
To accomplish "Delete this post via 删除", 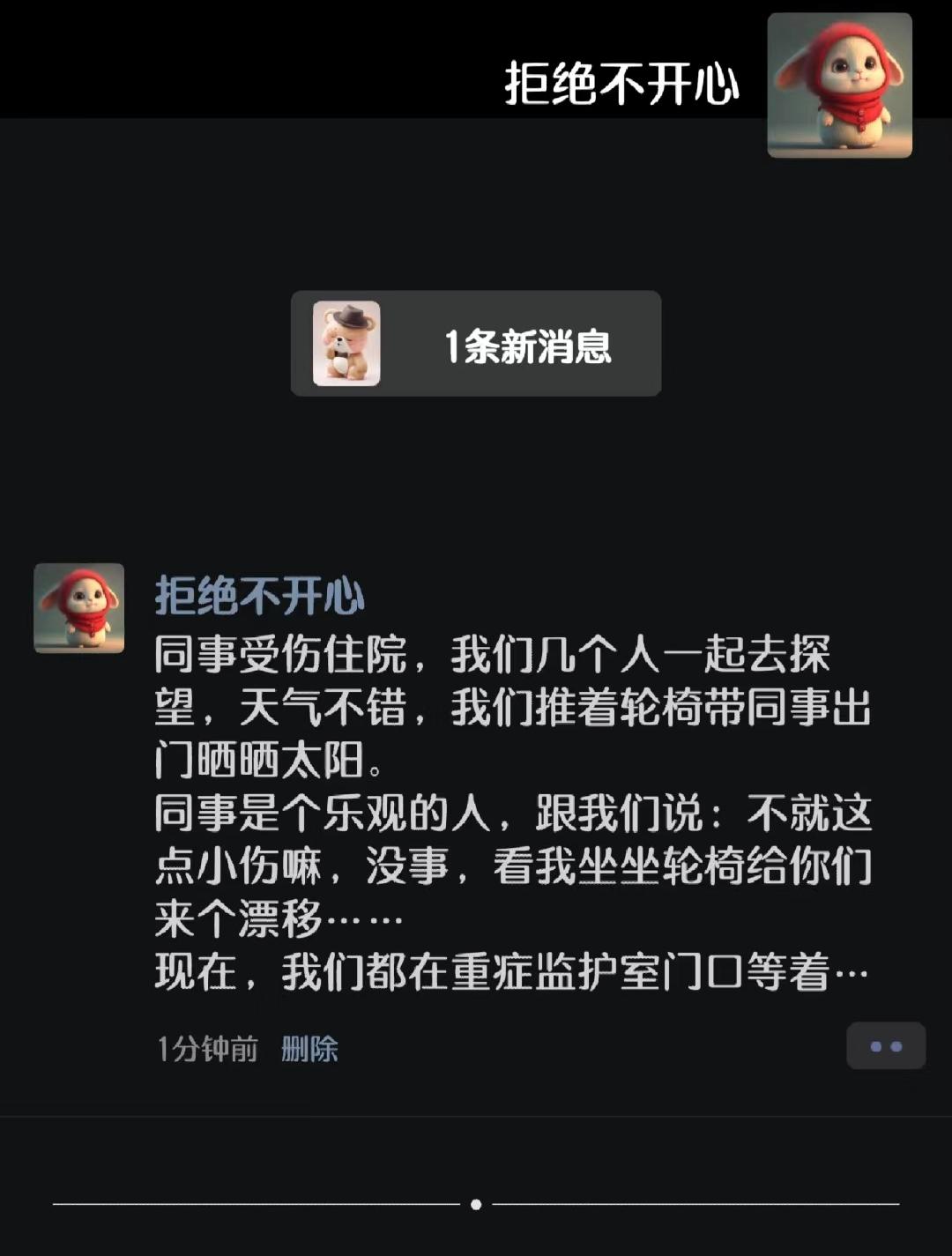I will 309,1049.
